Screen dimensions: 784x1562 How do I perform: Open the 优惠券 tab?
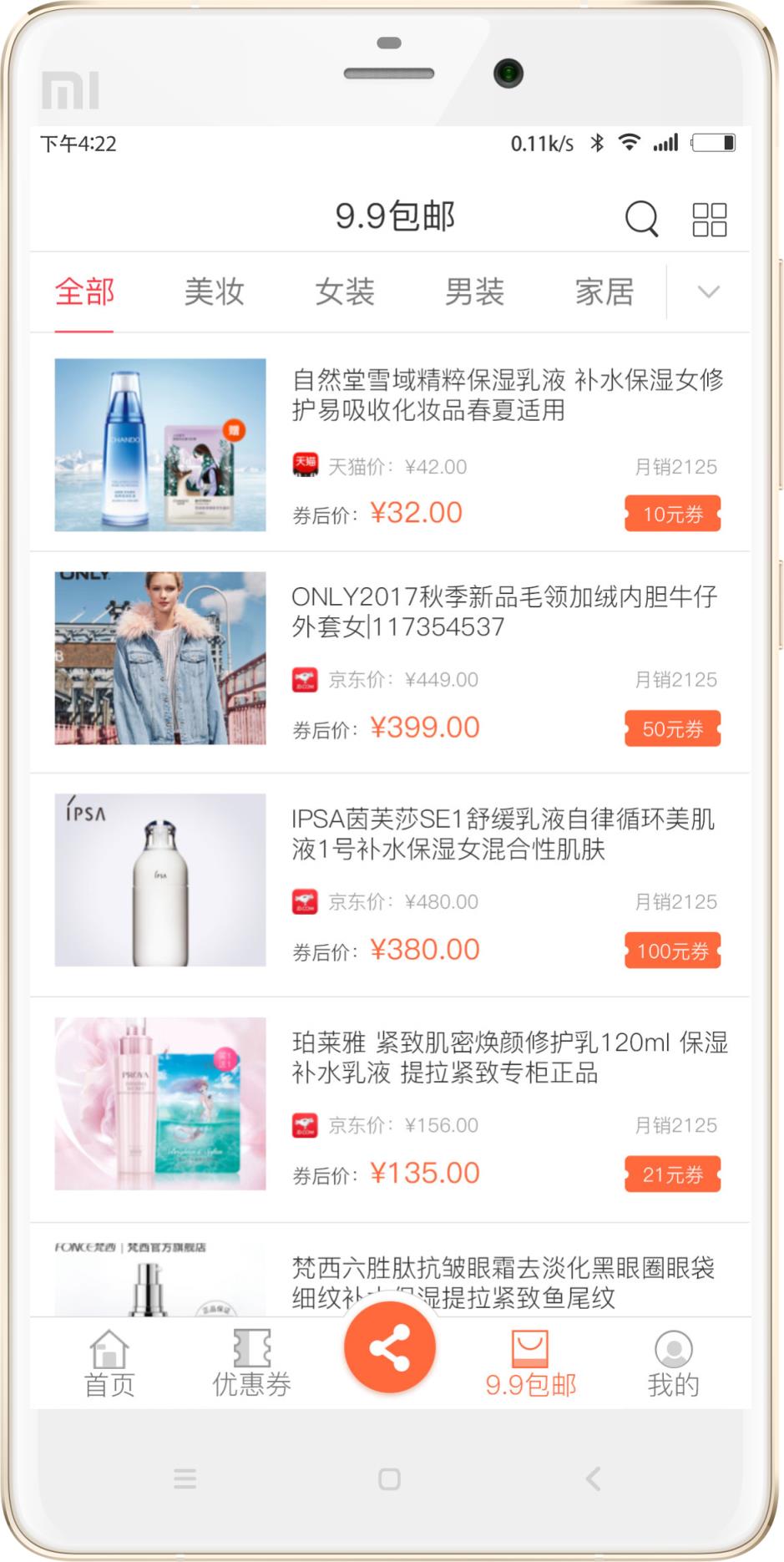pyautogui.click(x=251, y=1363)
